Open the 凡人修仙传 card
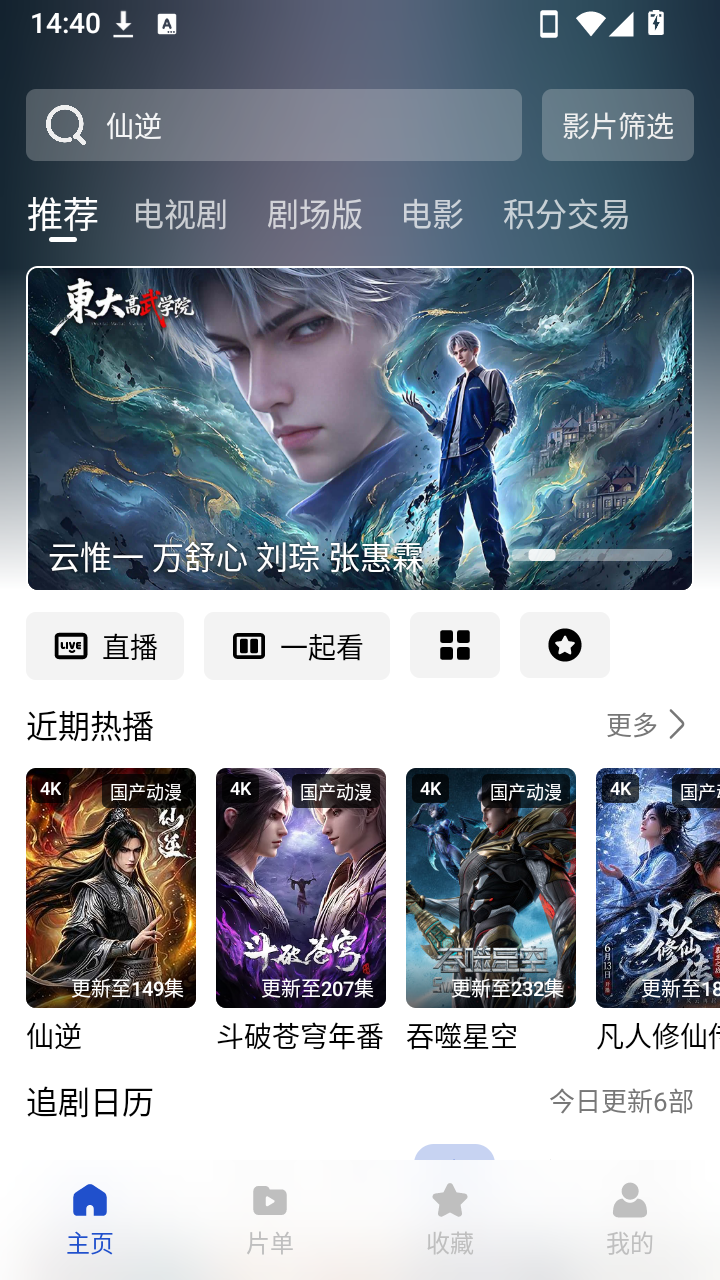 click(x=658, y=910)
